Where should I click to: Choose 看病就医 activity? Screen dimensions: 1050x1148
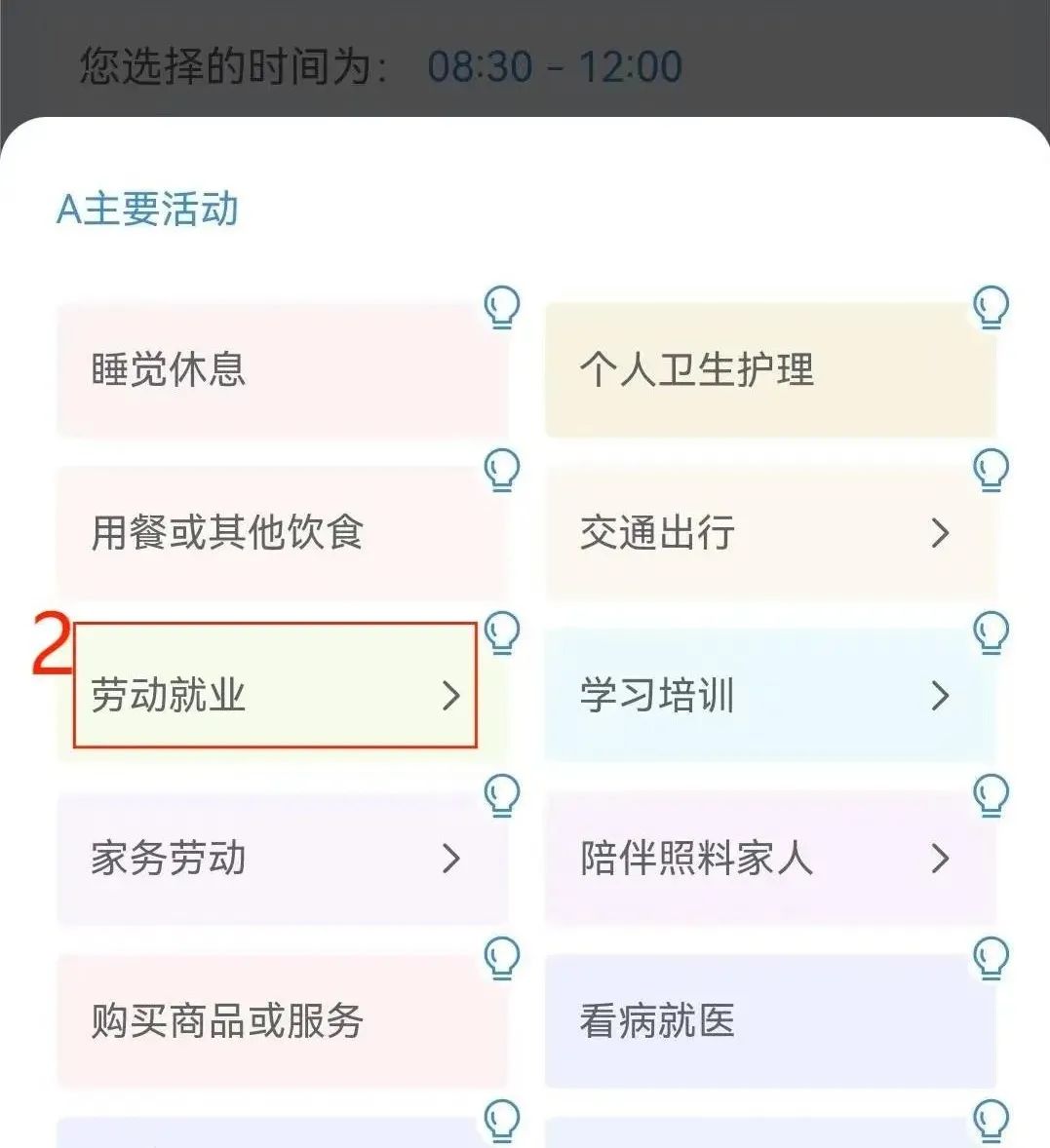[769, 1020]
